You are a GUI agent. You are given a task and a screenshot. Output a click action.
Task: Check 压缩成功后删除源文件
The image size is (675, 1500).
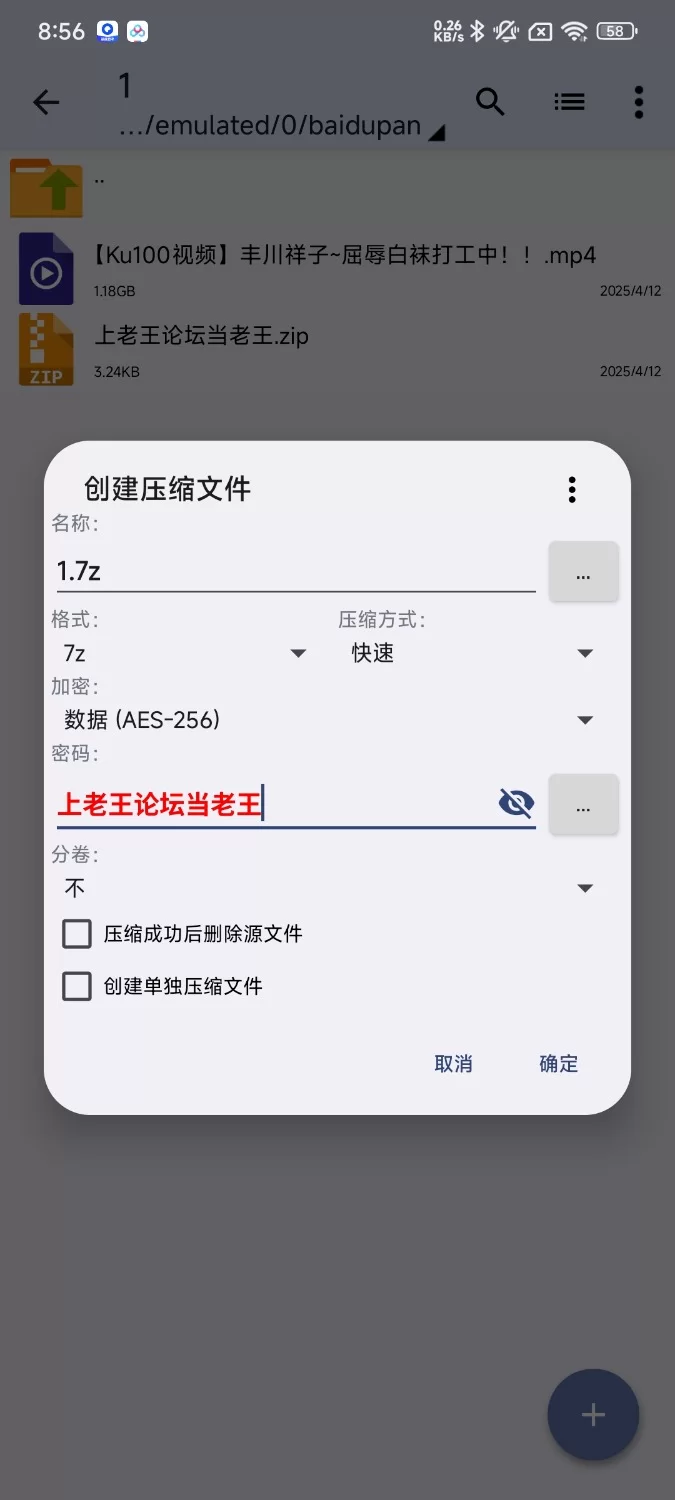click(x=78, y=934)
